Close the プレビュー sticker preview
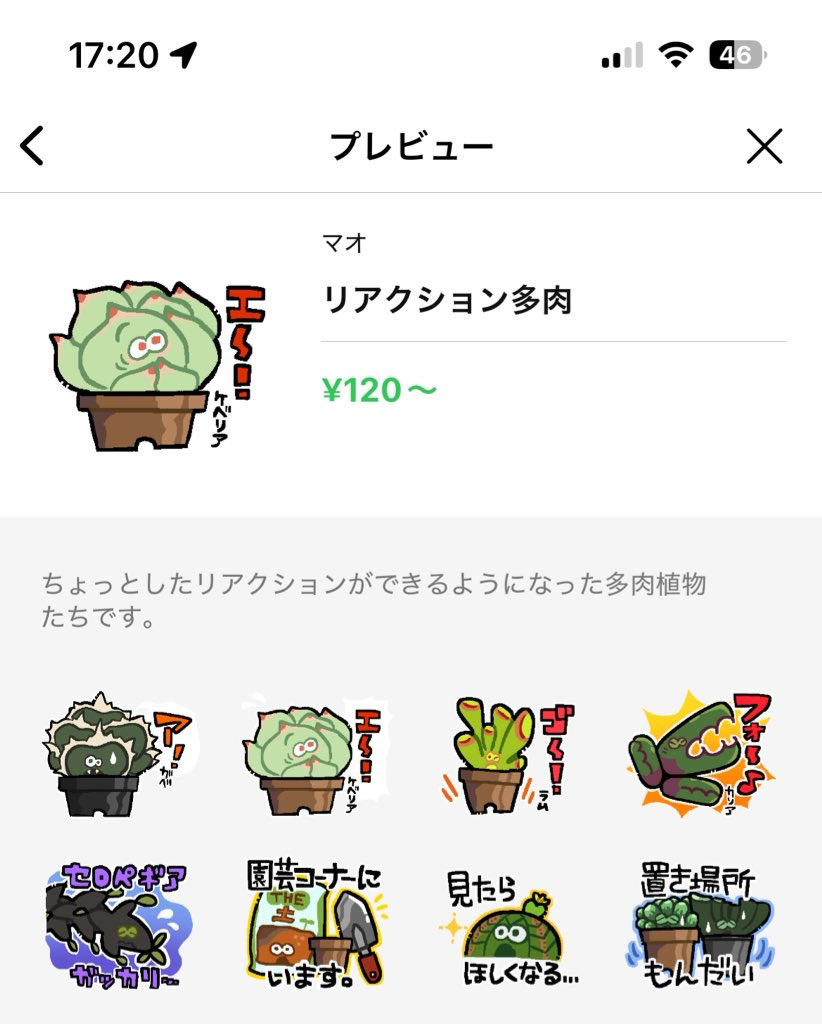822x1024 pixels. click(764, 147)
